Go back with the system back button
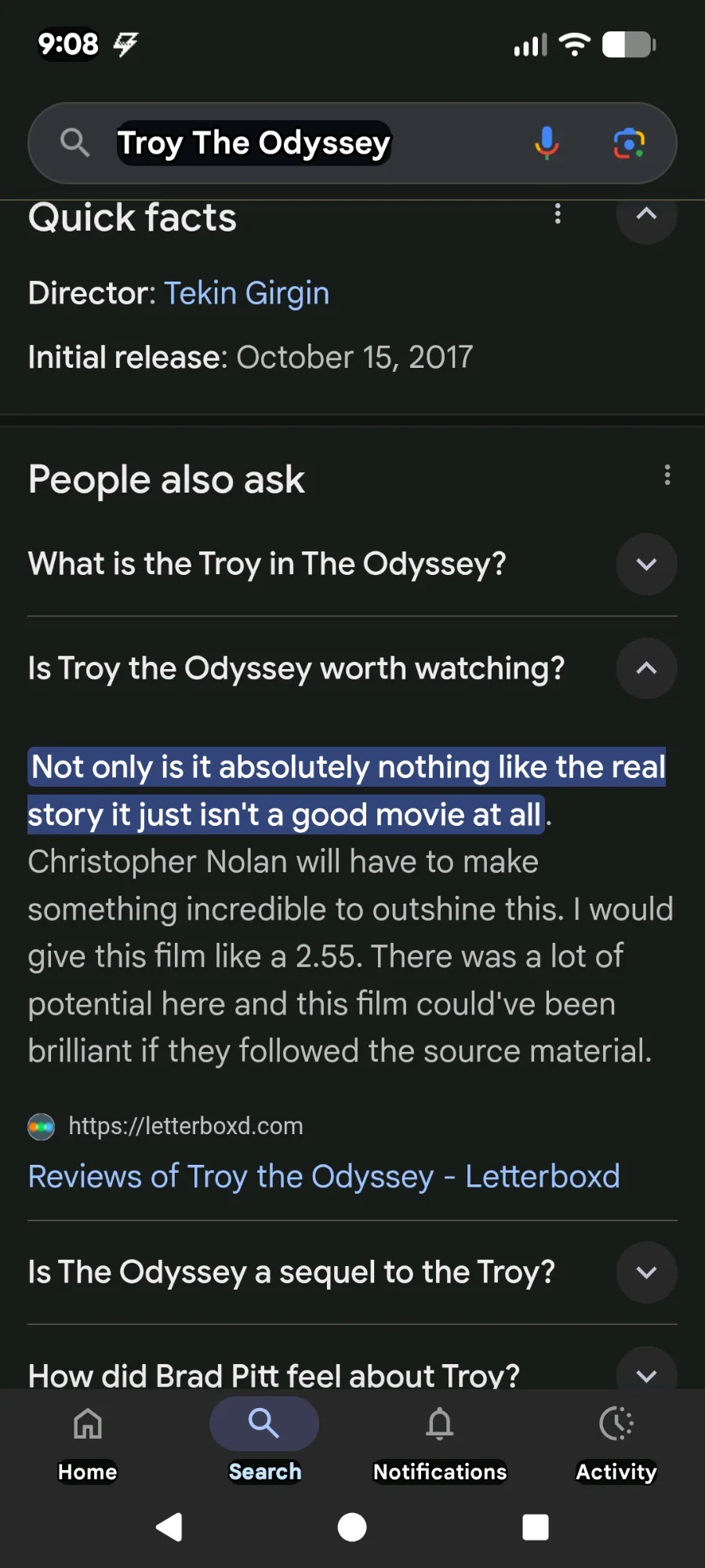This screenshot has width=705, height=1568. (169, 1527)
